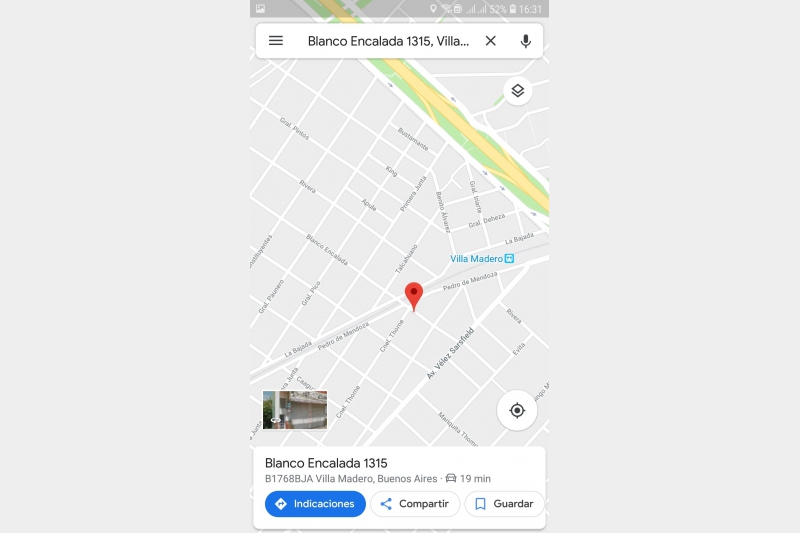Tap the red location pin

coord(414,295)
